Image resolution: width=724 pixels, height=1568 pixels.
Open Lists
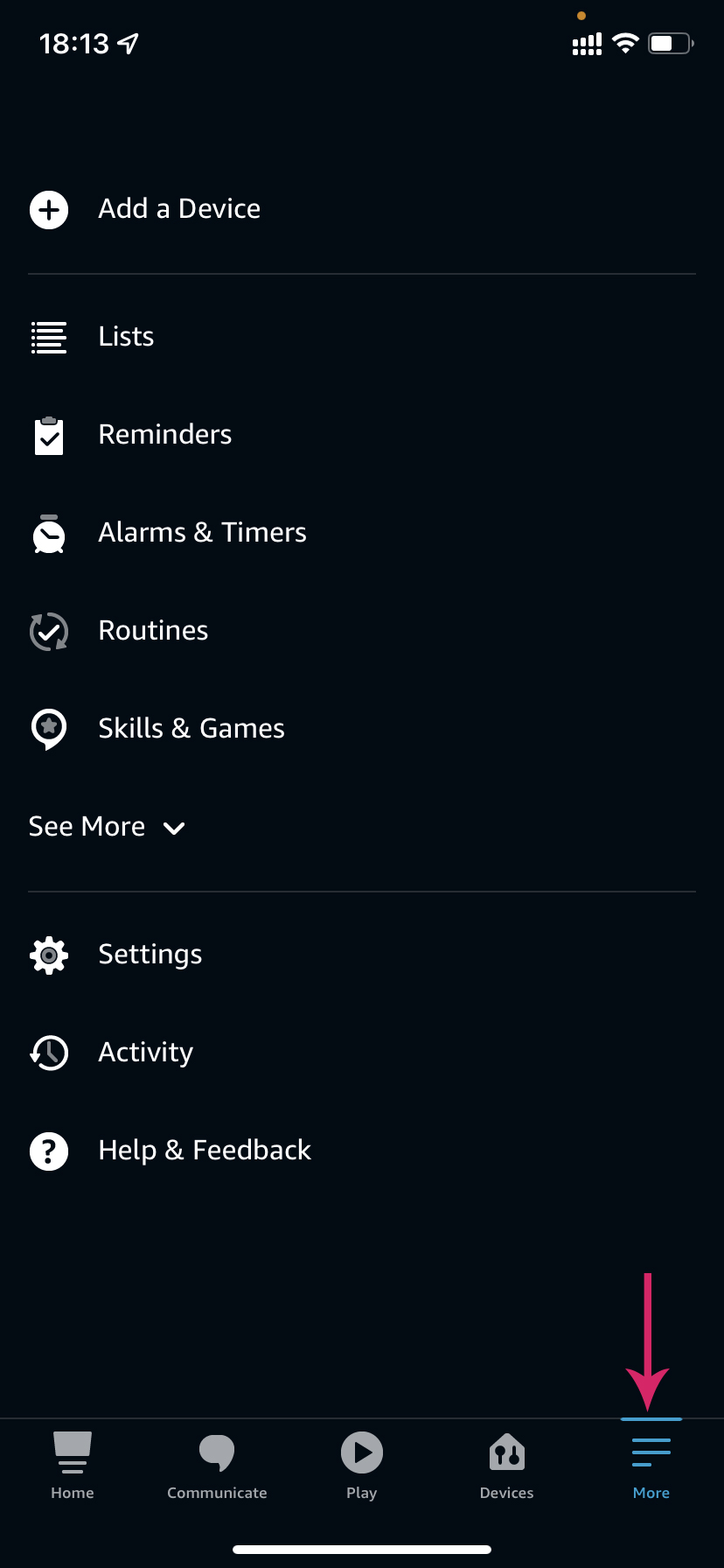pos(126,337)
